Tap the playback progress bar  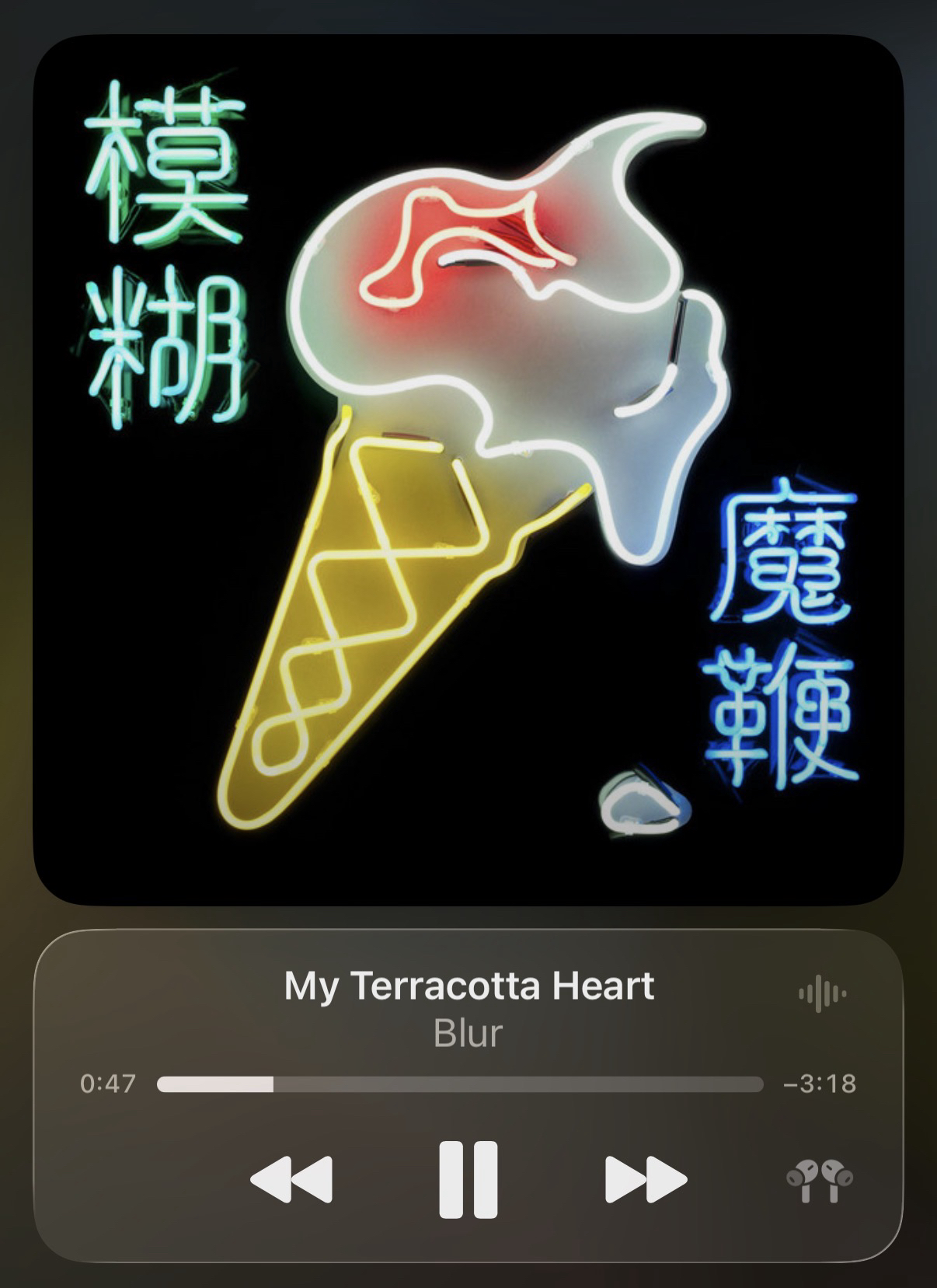pos(460,1084)
